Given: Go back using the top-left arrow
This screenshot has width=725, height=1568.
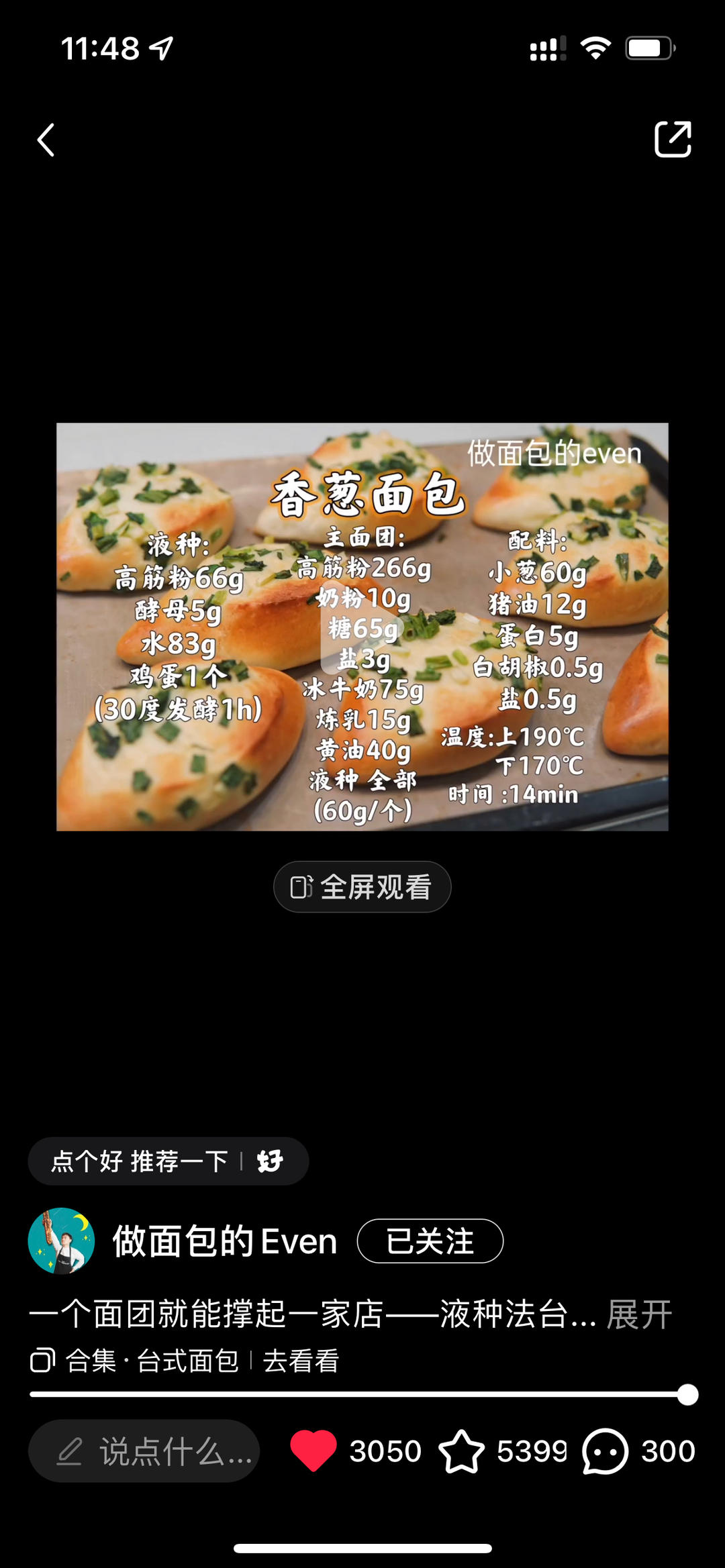Looking at the screenshot, I should click(x=46, y=140).
